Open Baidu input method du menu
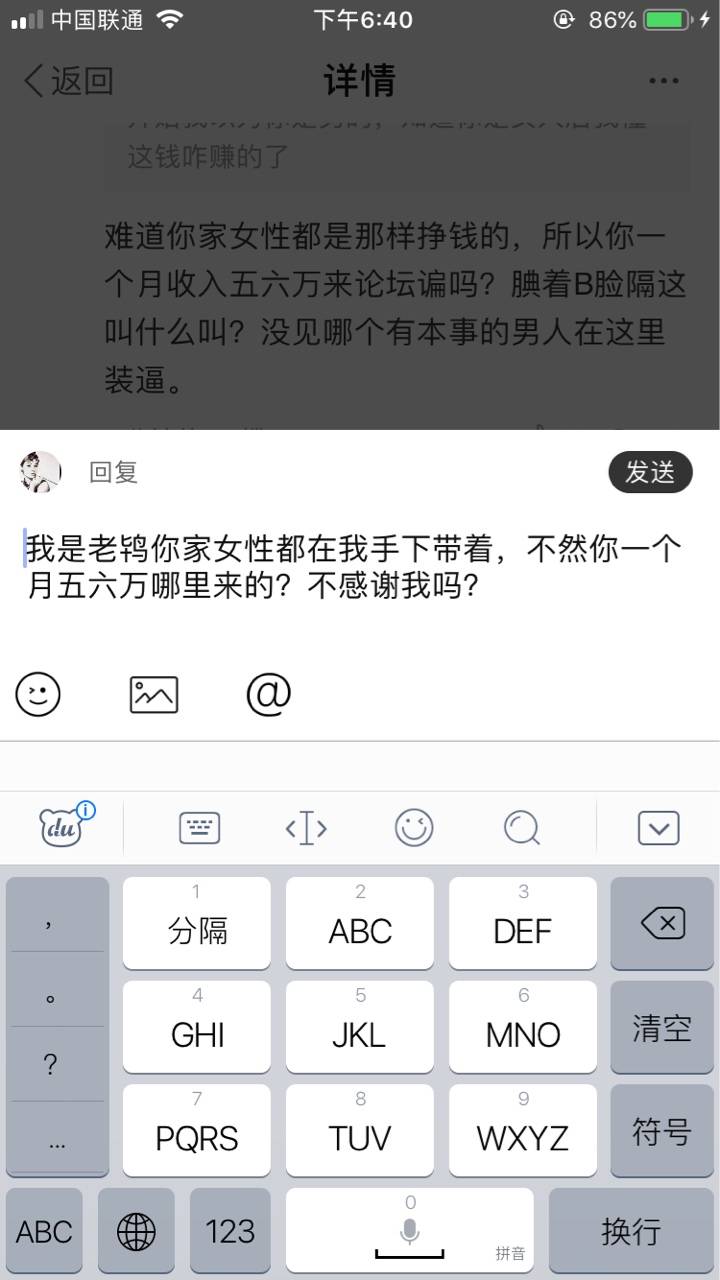The image size is (720, 1280). (65, 827)
